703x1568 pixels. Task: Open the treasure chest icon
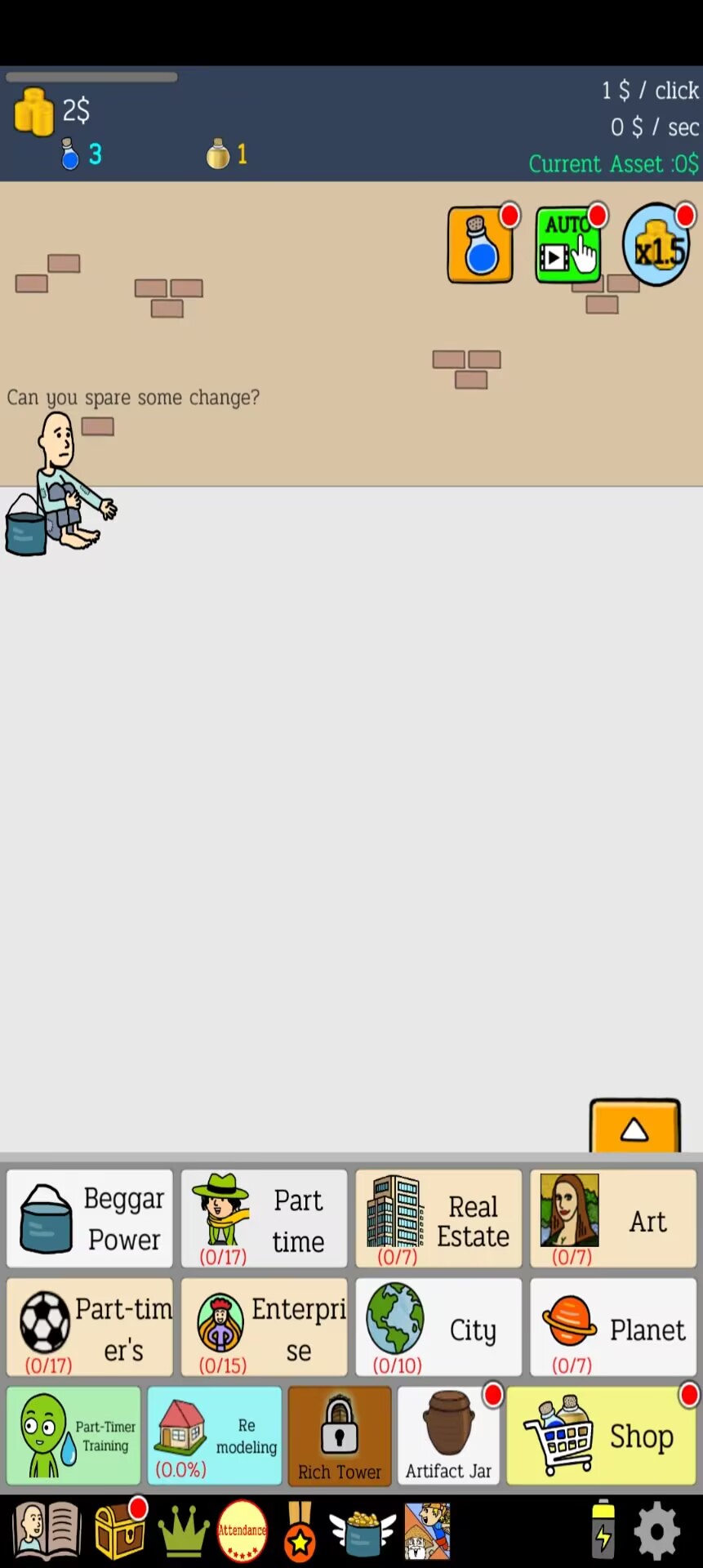120,1531
